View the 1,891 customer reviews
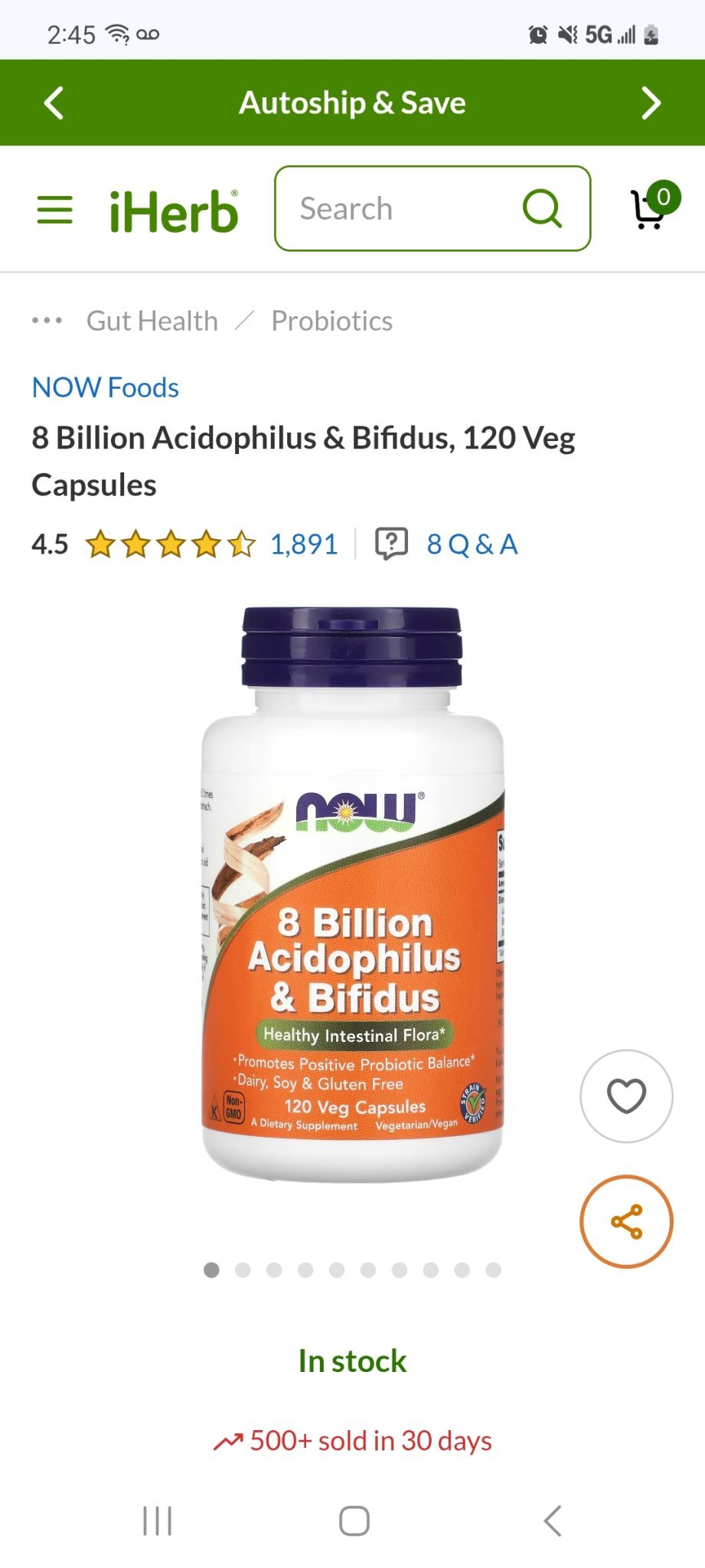 pos(304,544)
